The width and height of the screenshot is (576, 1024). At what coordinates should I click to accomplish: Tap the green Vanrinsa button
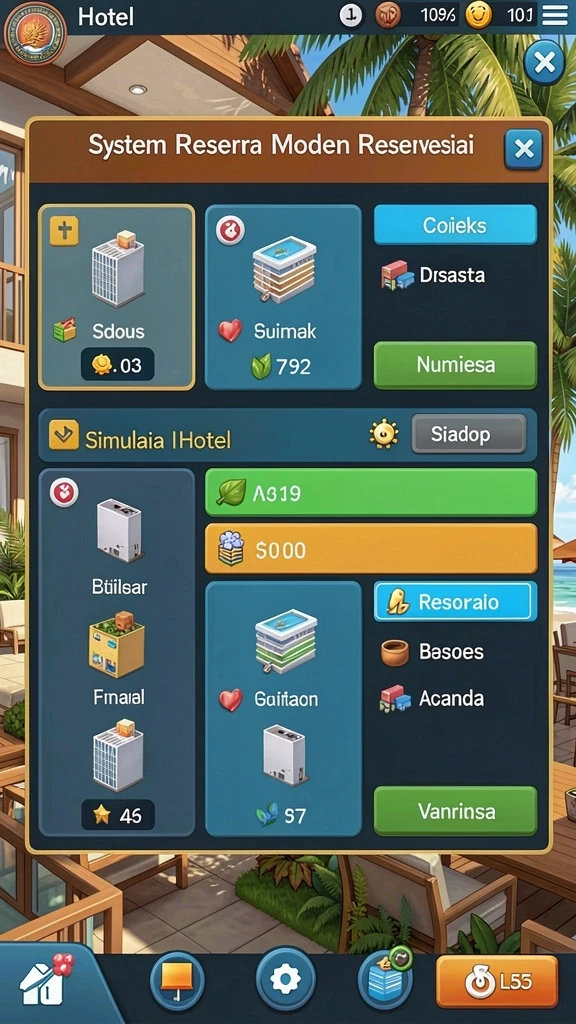click(x=455, y=811)
